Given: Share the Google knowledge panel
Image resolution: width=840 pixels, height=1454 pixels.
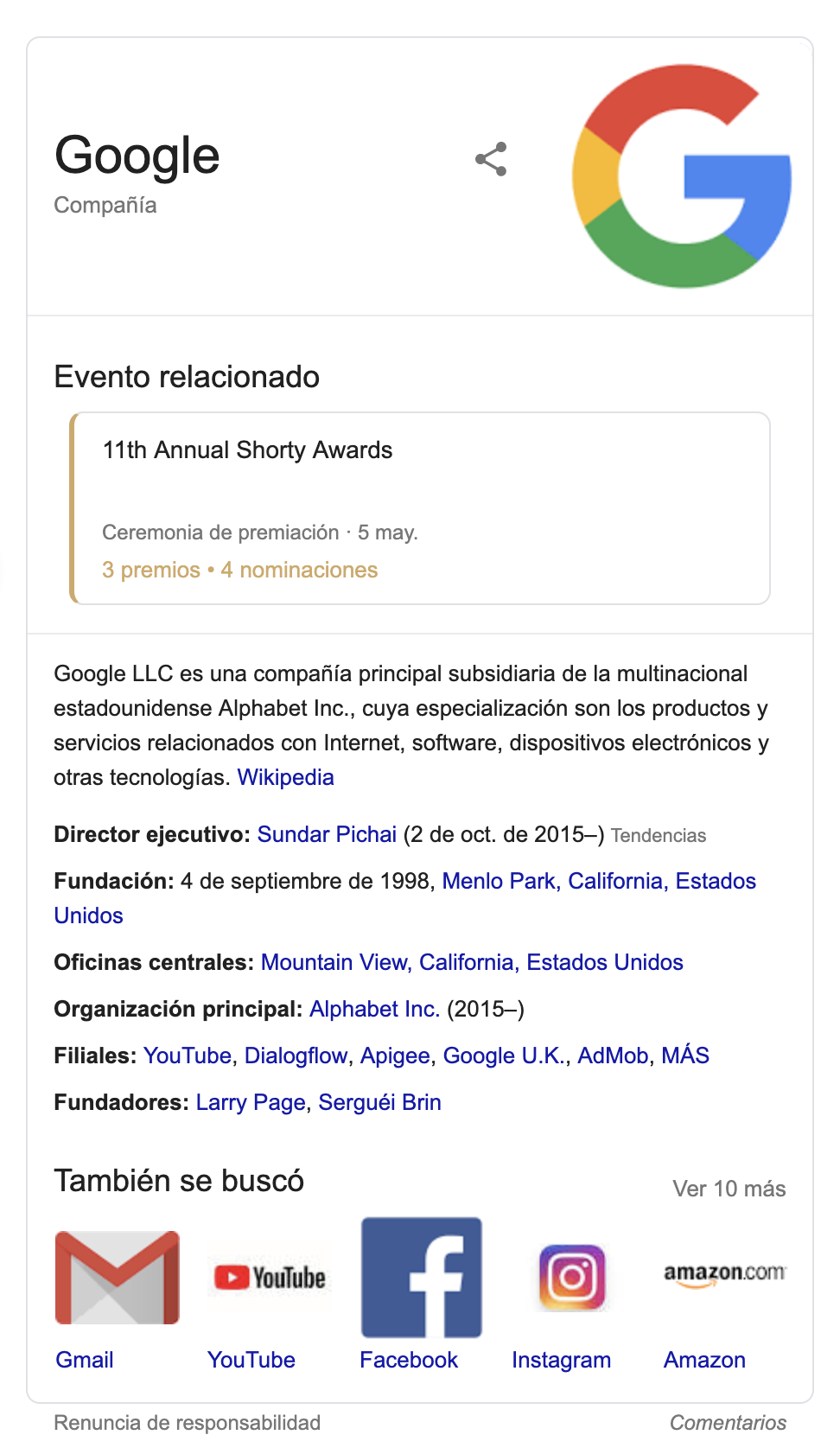Looking at the screenshot, I should pyautogui.click(x=491, y=159).
